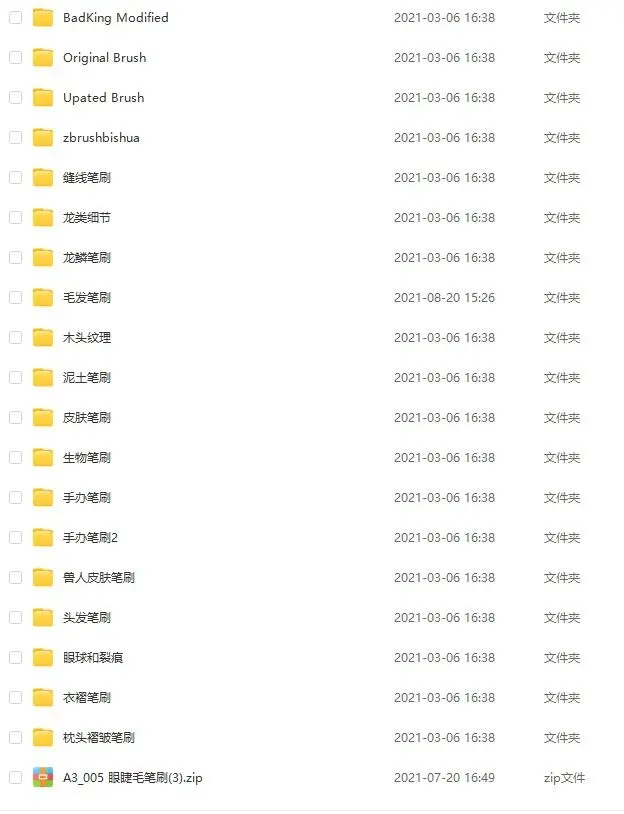The height and width of the screenshot is (814, 624).
Task: Mark the checkbox for 兽人皮肤笔刷
Action: pos(15,578)
